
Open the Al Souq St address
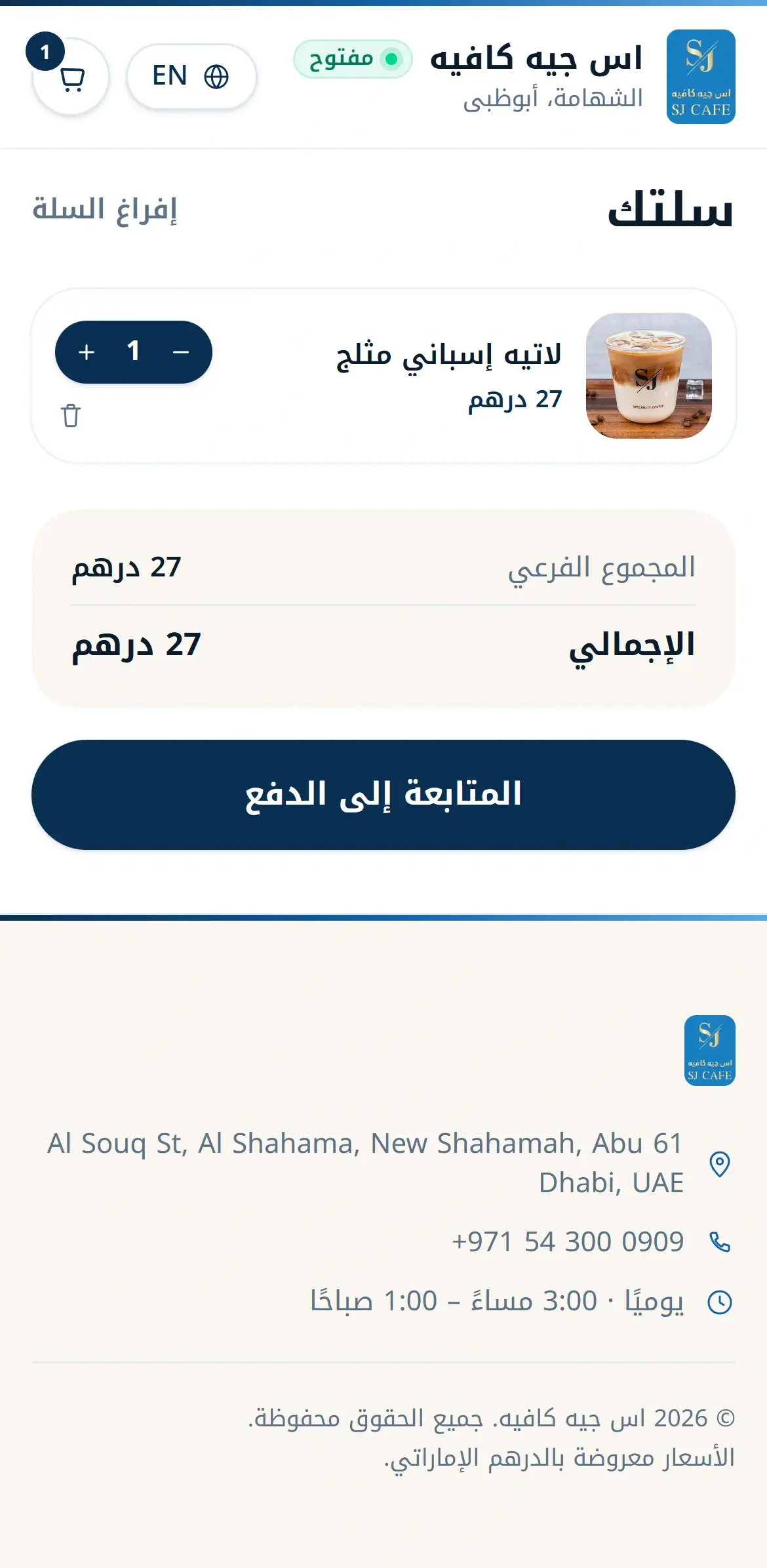point(366,1163)
